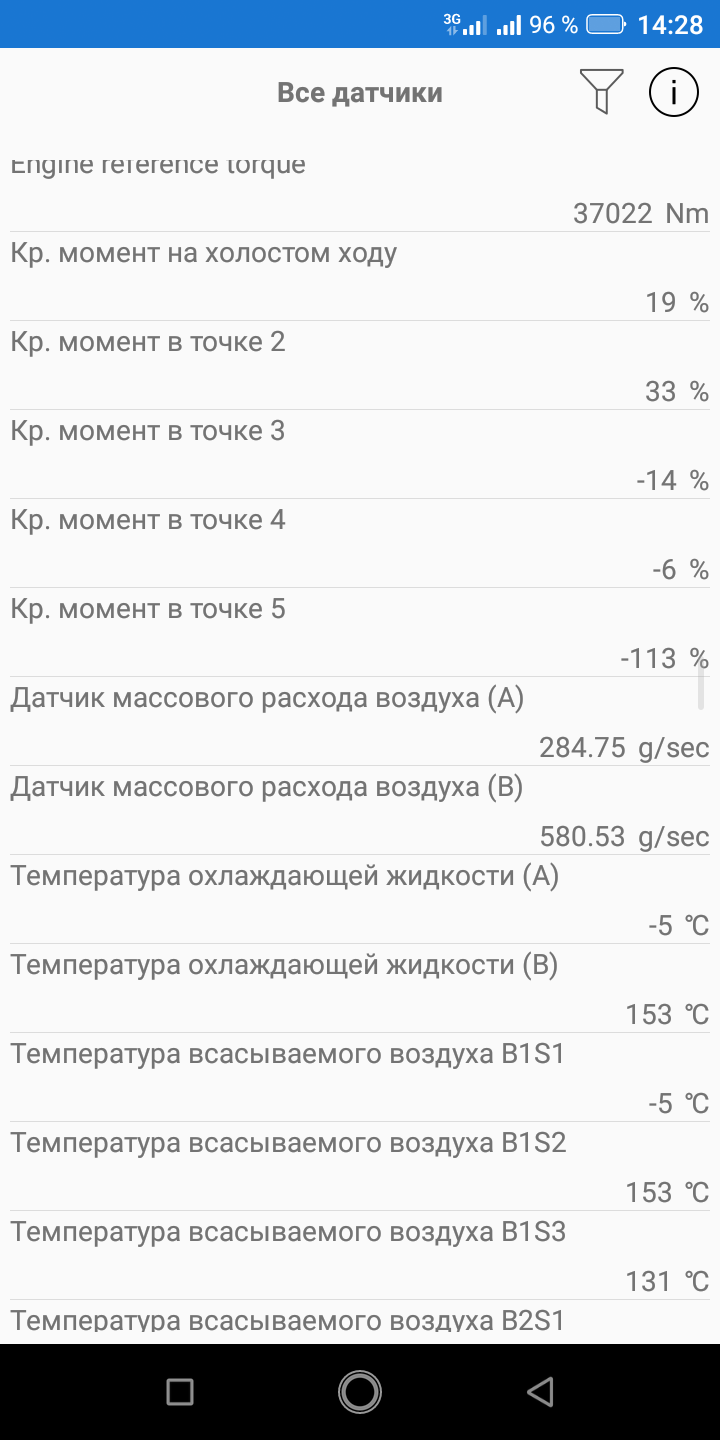This screenshot has width=720, height=1440.
Task: Open Кр. момент на холостом ходу row
Action: pyautogui.click(x=360, y=276)
